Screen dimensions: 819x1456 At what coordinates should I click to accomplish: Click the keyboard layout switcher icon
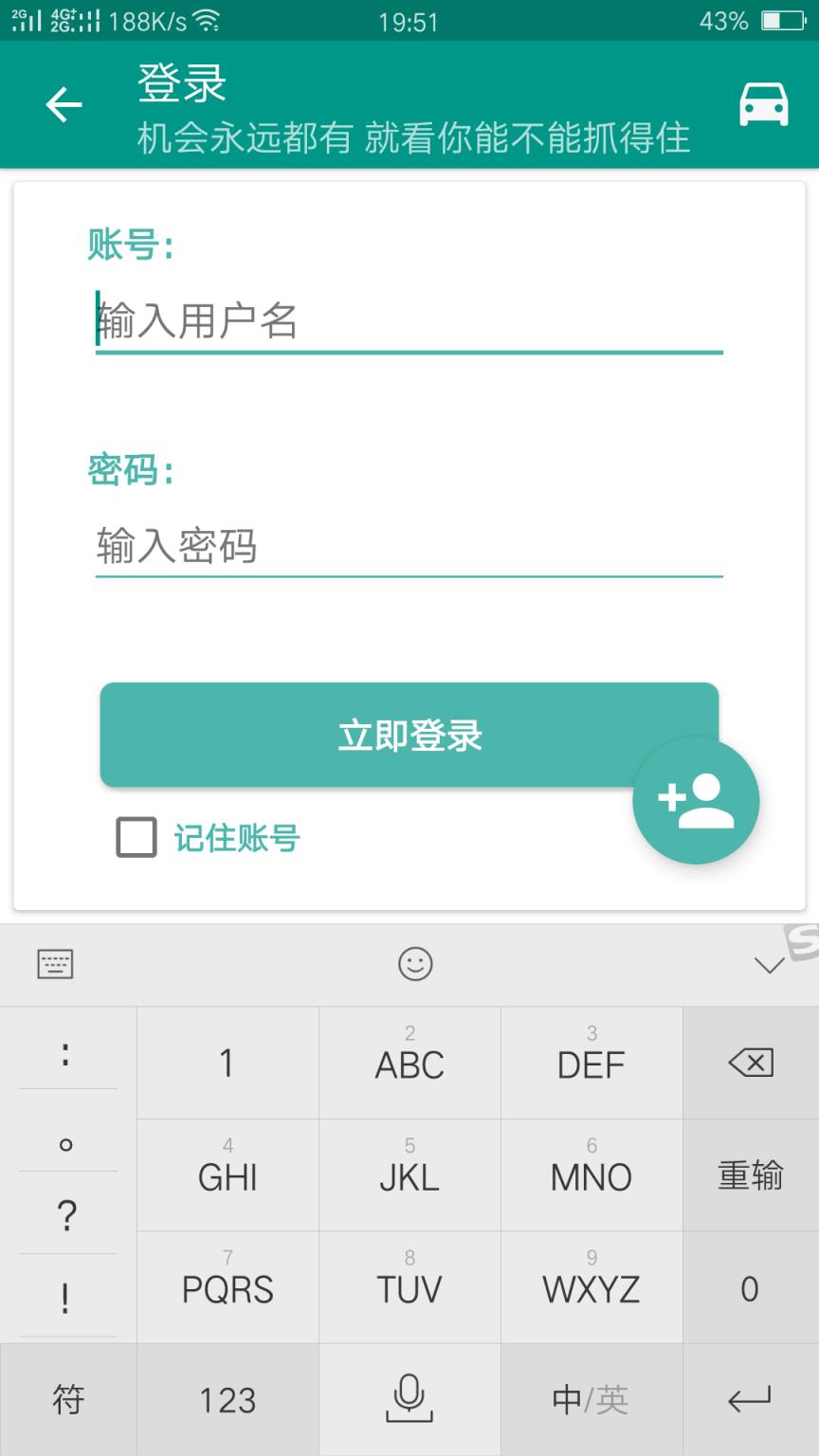(x=54, y=964)
